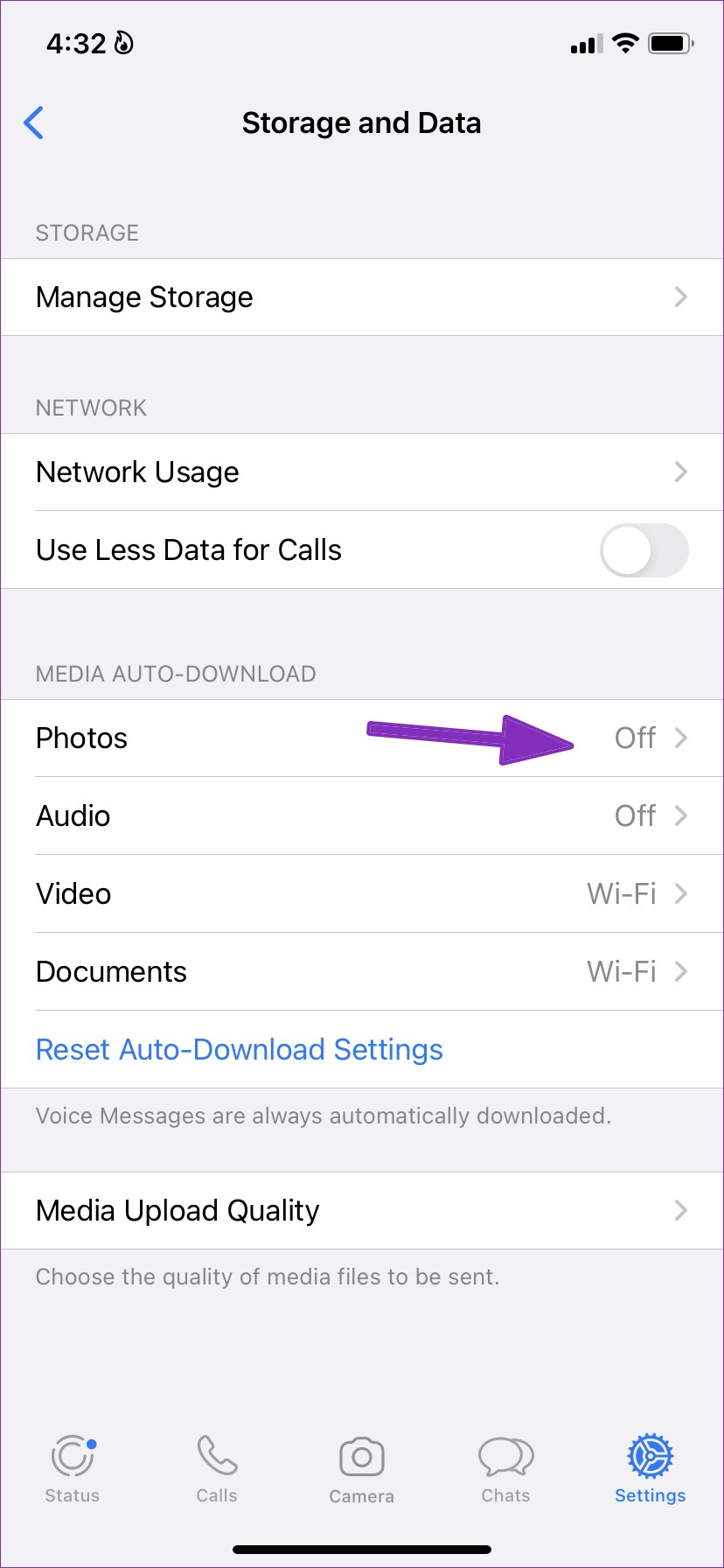Open Network Usage
Image resolution: width=724 pixels, height=1568 pixels.
(x=362, y=472)
